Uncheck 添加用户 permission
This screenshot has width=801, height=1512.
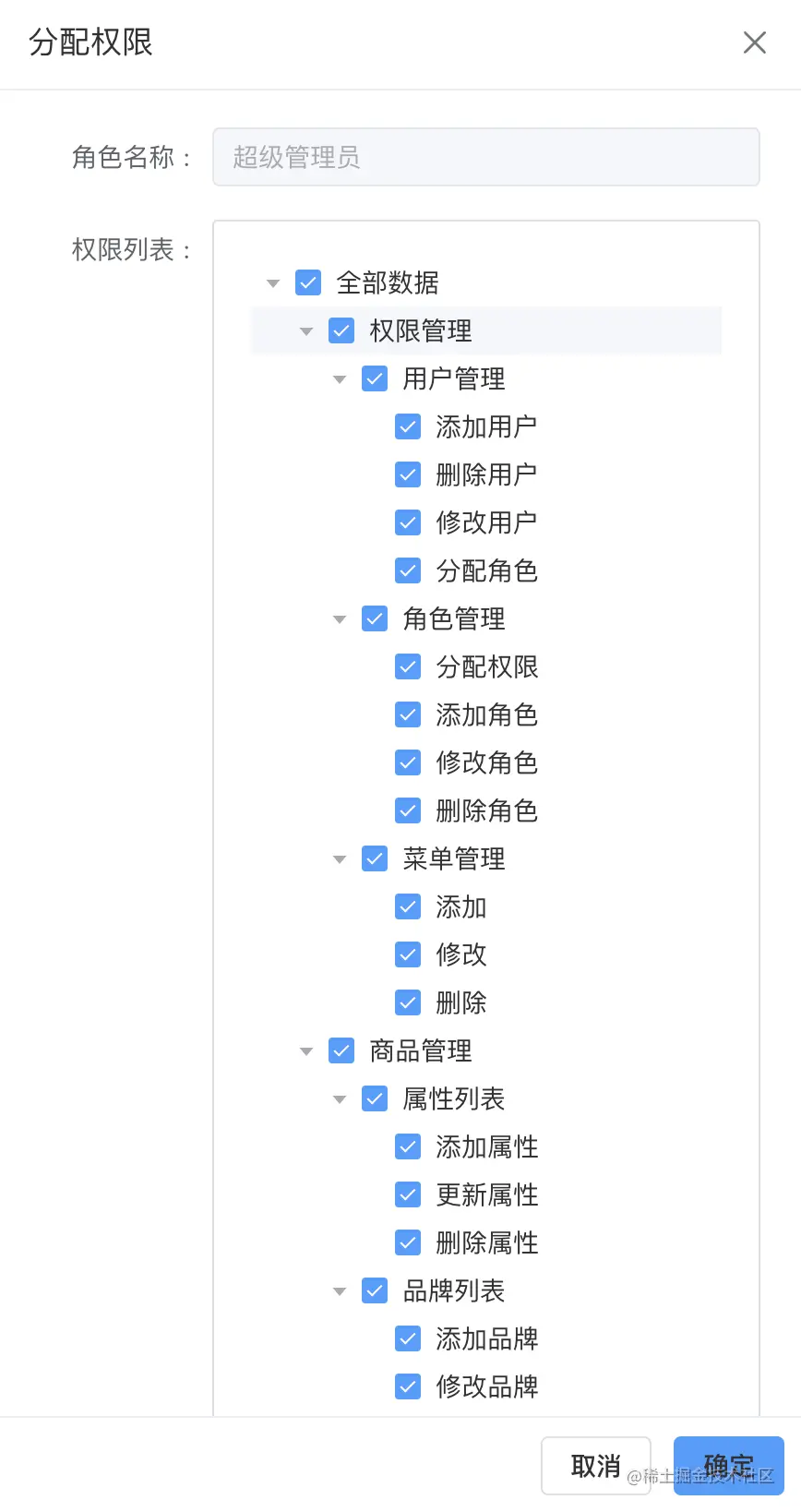pyautogui.click(x=408, y=426)
